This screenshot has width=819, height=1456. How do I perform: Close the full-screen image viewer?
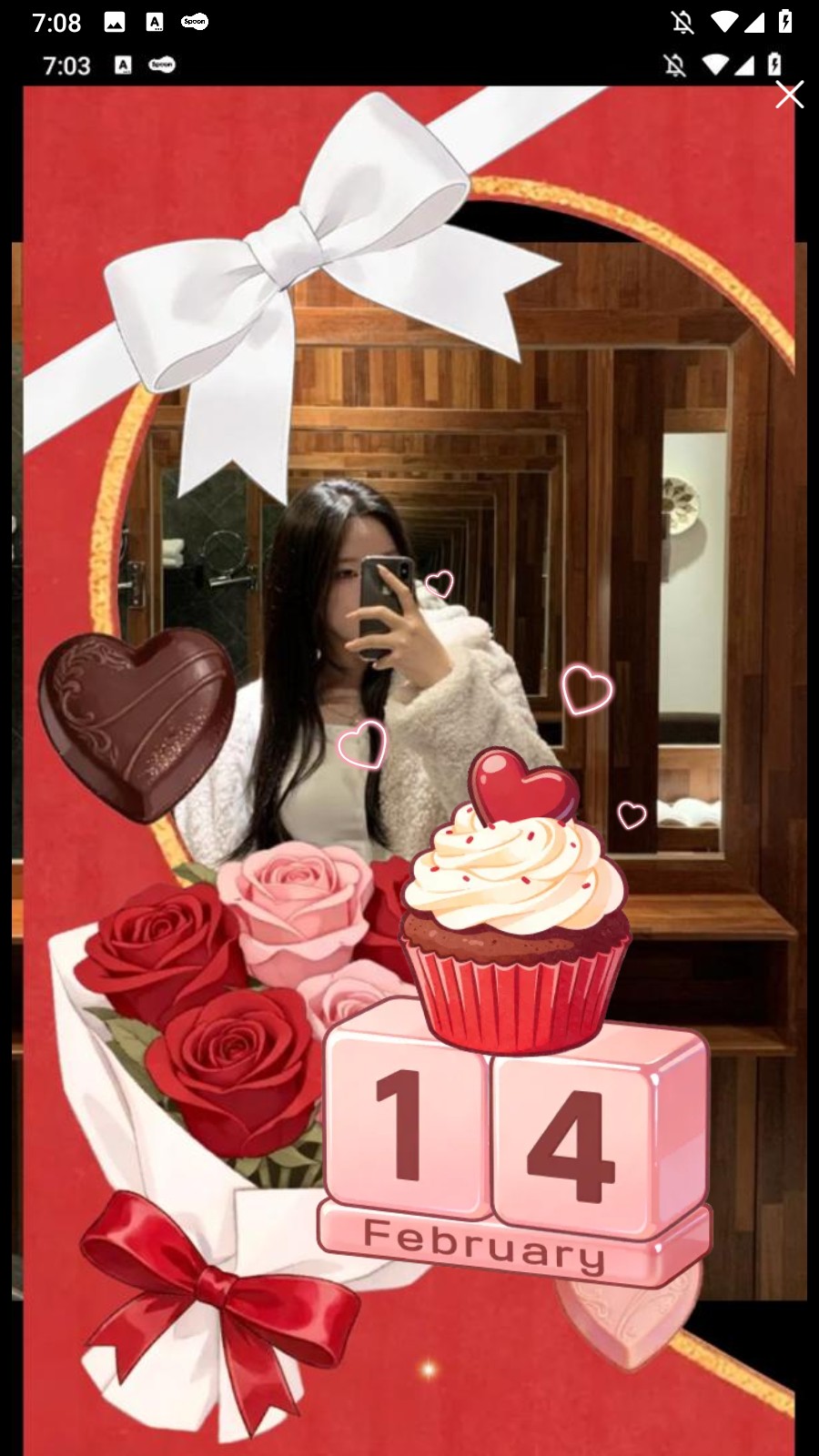789,95
